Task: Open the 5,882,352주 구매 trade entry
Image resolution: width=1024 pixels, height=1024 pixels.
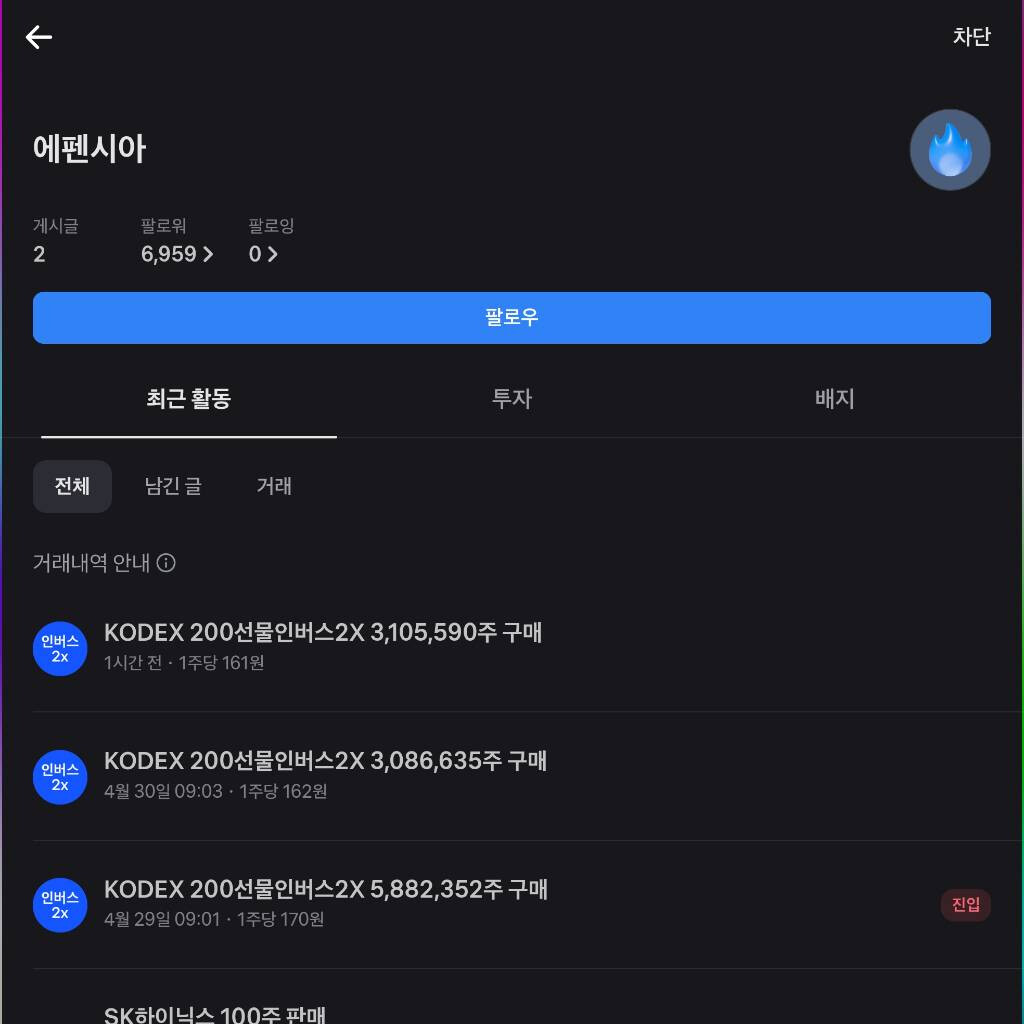Action: [512, 904]
